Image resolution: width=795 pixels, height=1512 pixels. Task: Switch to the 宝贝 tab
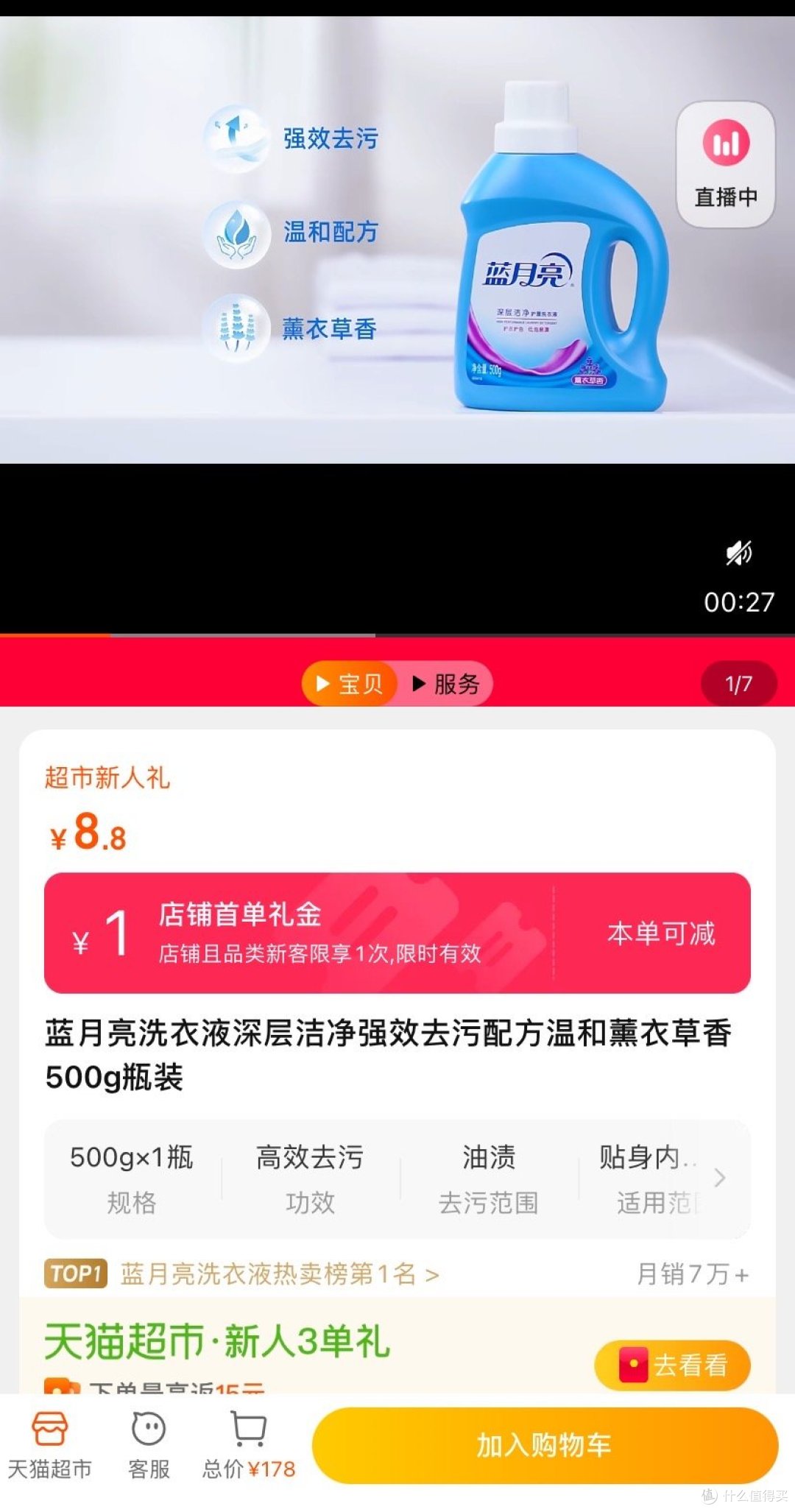click(350, 684)
